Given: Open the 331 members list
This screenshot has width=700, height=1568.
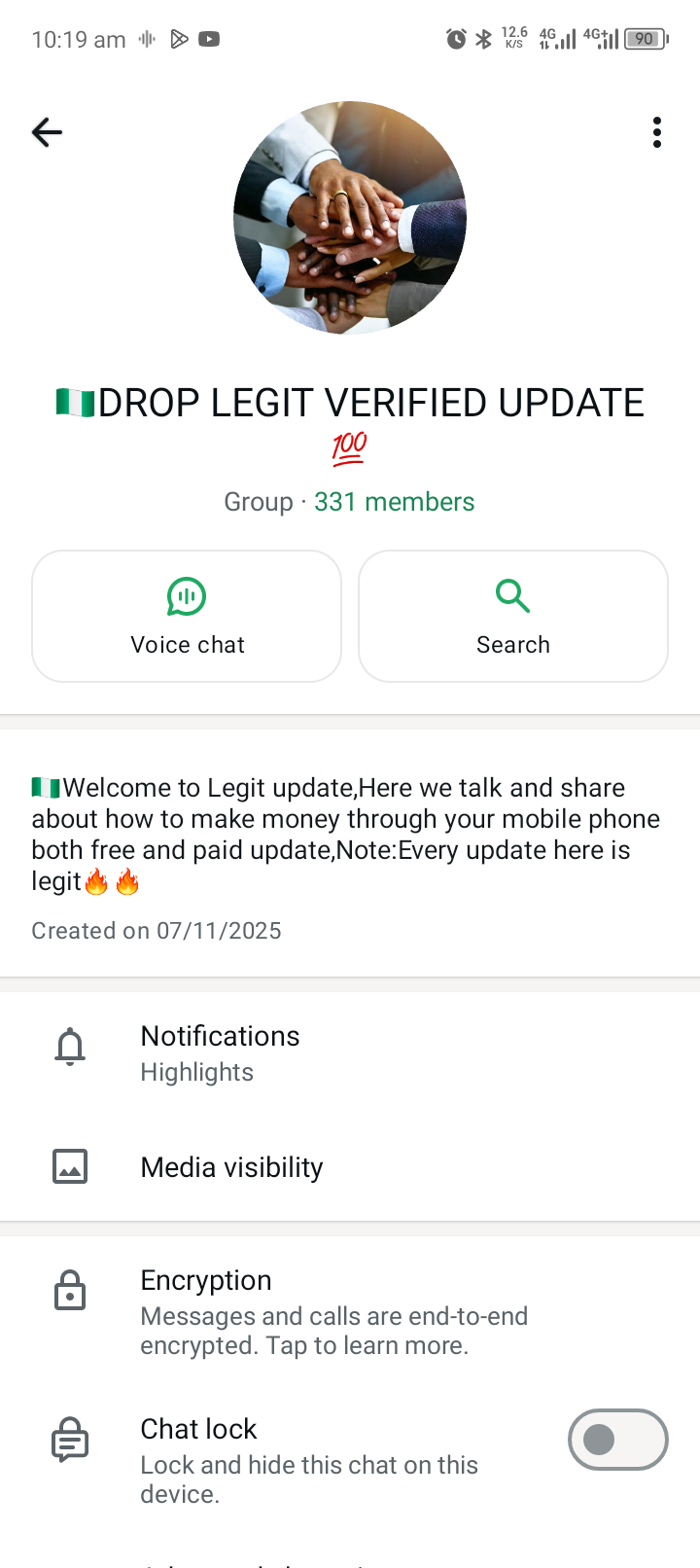Looking at the screenshot, I should tap(394, 502).
